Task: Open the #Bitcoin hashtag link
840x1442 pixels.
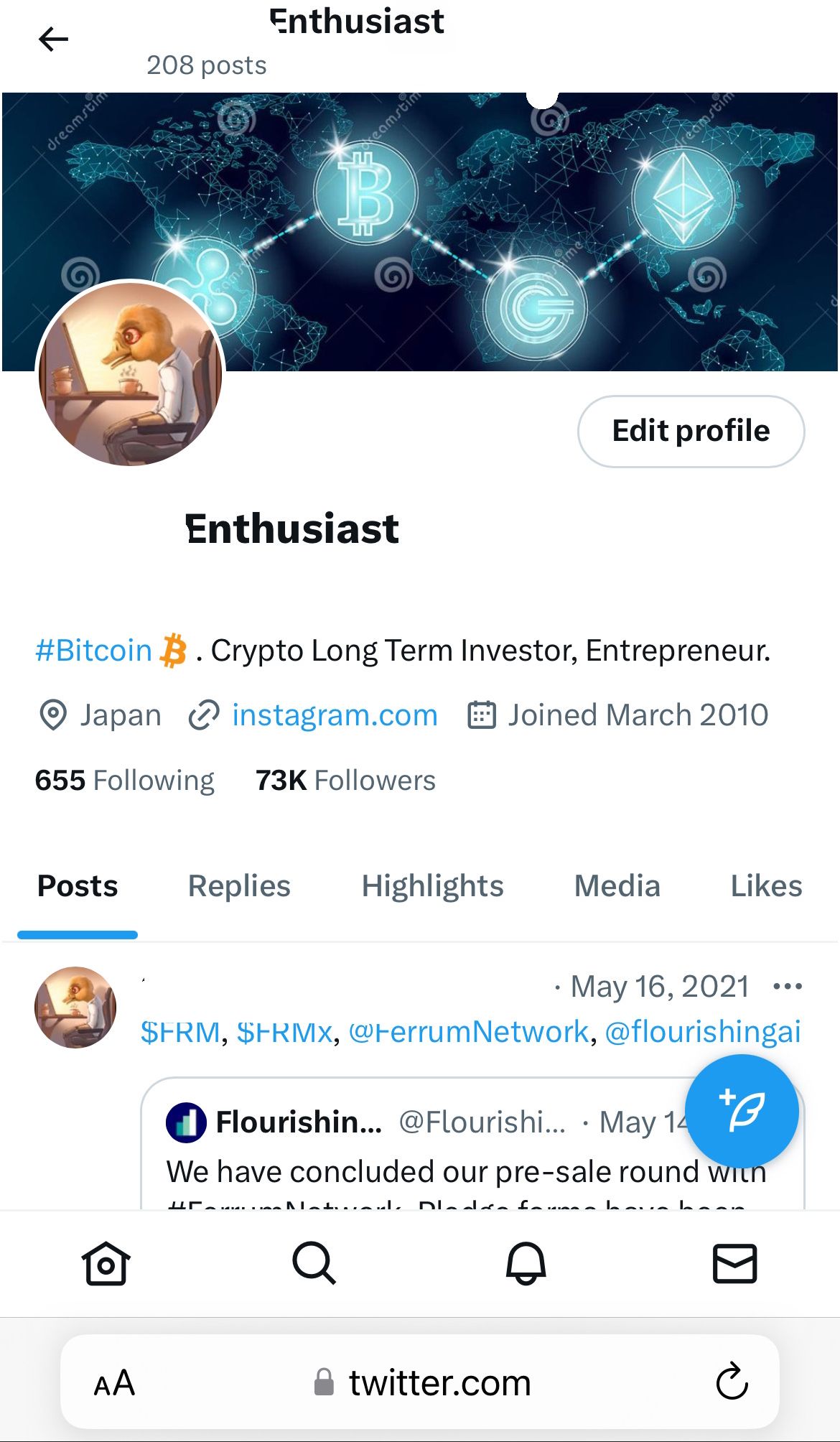Action: (x=93, y=649)
